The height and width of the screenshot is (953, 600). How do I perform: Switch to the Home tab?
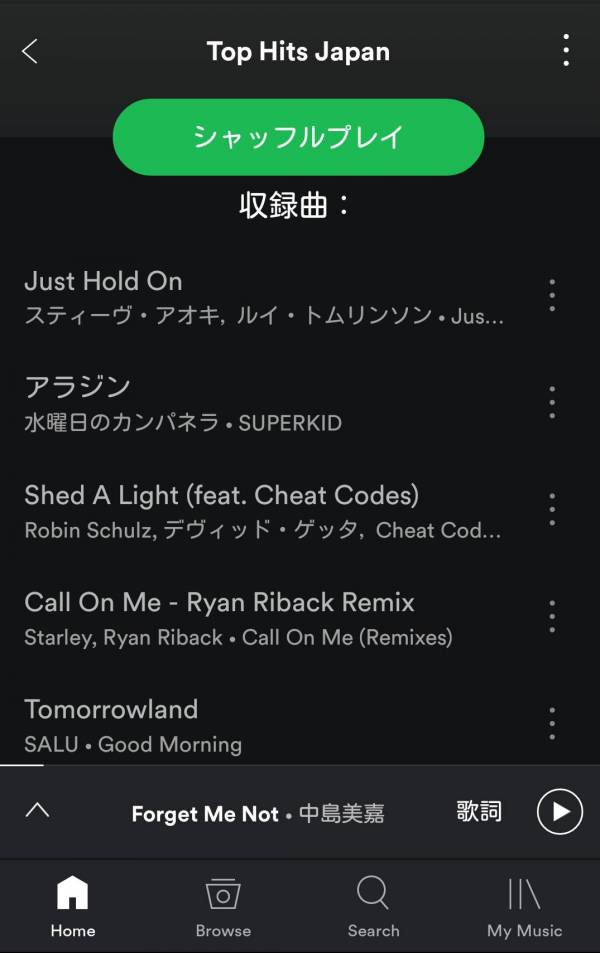pyautogui.click(x=73, y=907)
